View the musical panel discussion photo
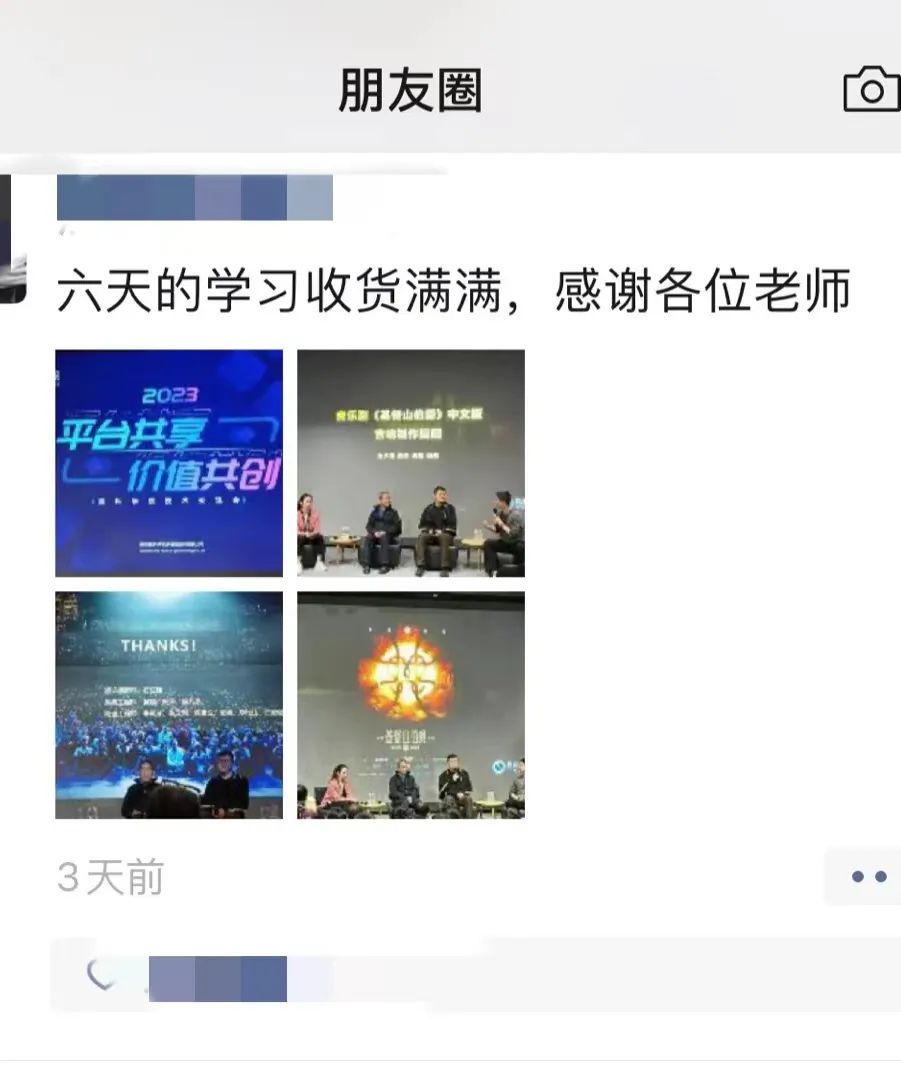This screenshot has height=1066, width=901. pos(411,463)
